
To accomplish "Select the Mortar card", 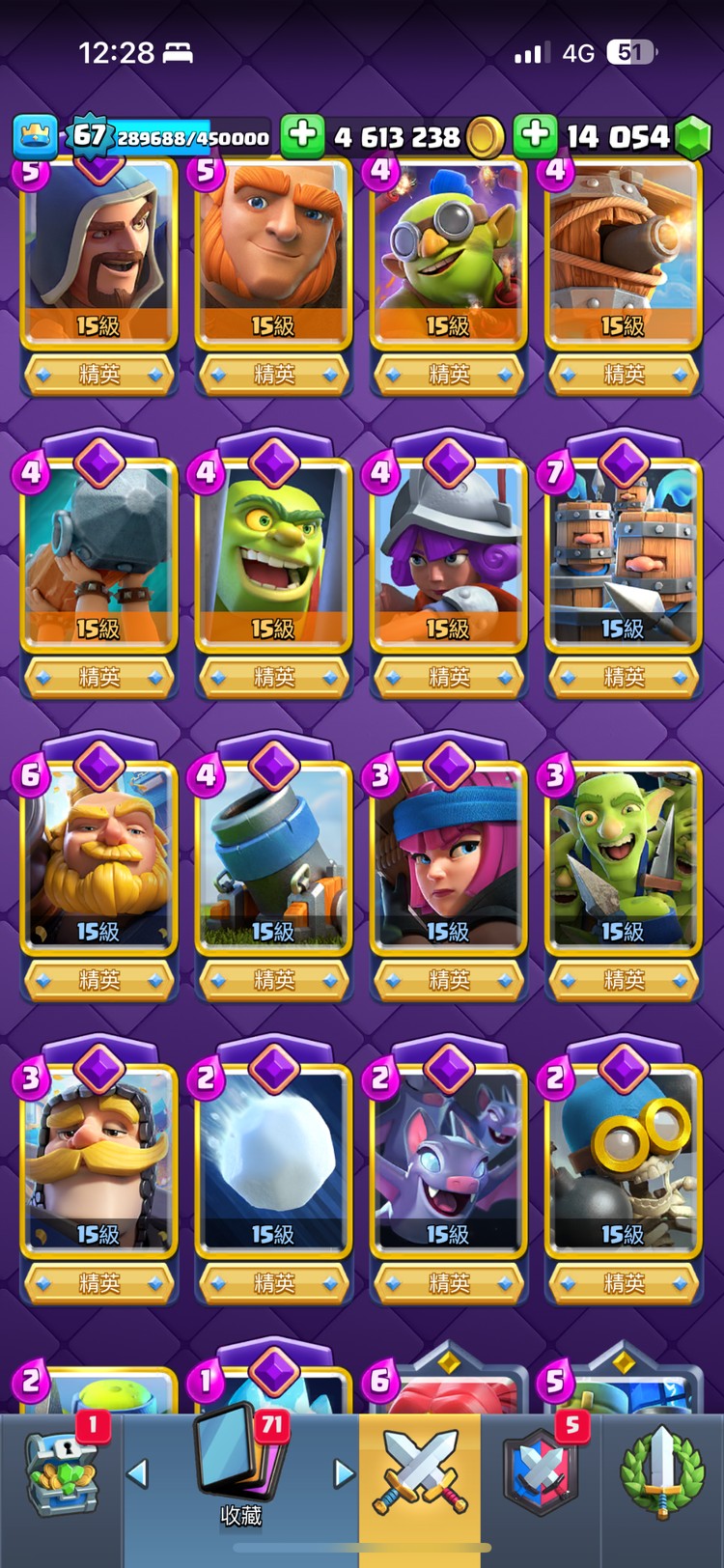I will click(273, 857).
